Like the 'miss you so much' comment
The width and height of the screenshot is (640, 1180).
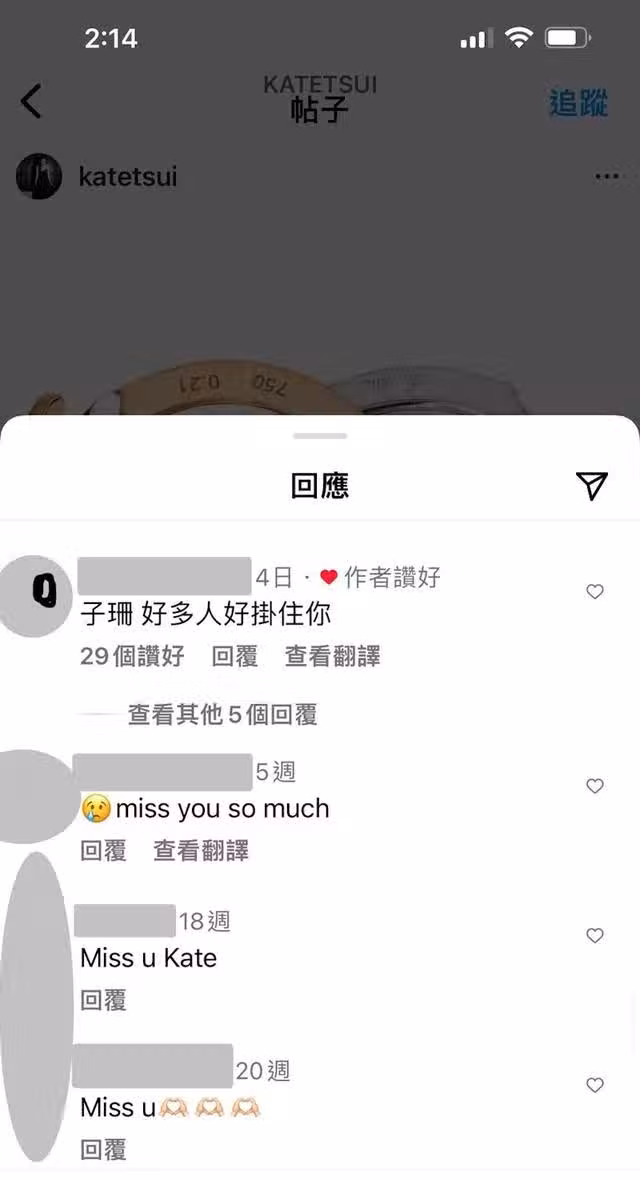coord(595,786)
